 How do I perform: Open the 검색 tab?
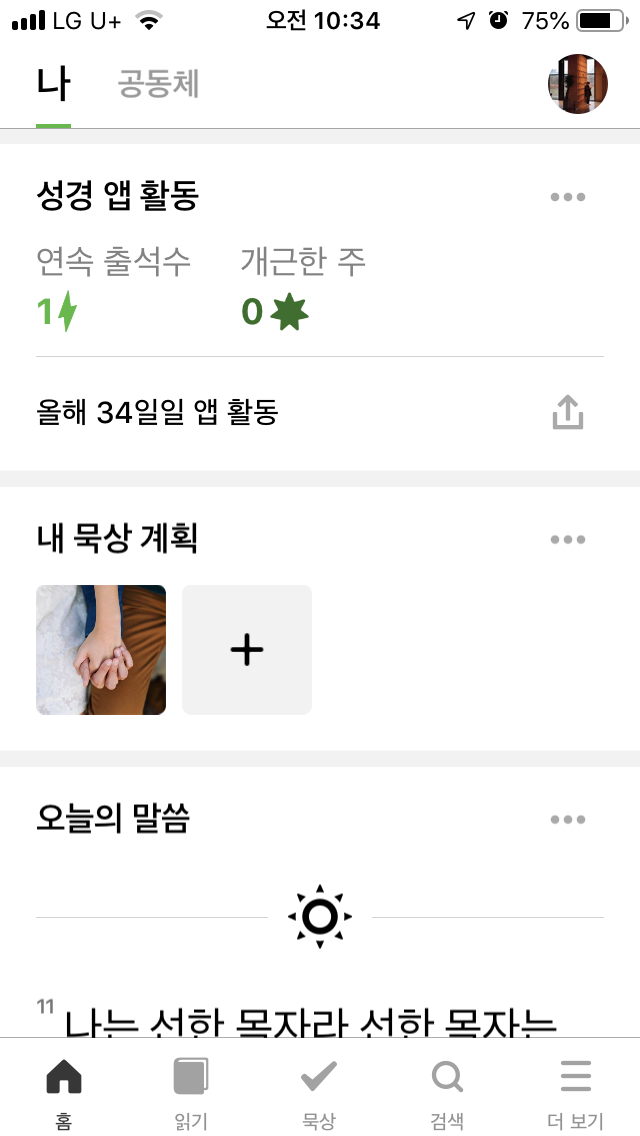click(447, 1090)
